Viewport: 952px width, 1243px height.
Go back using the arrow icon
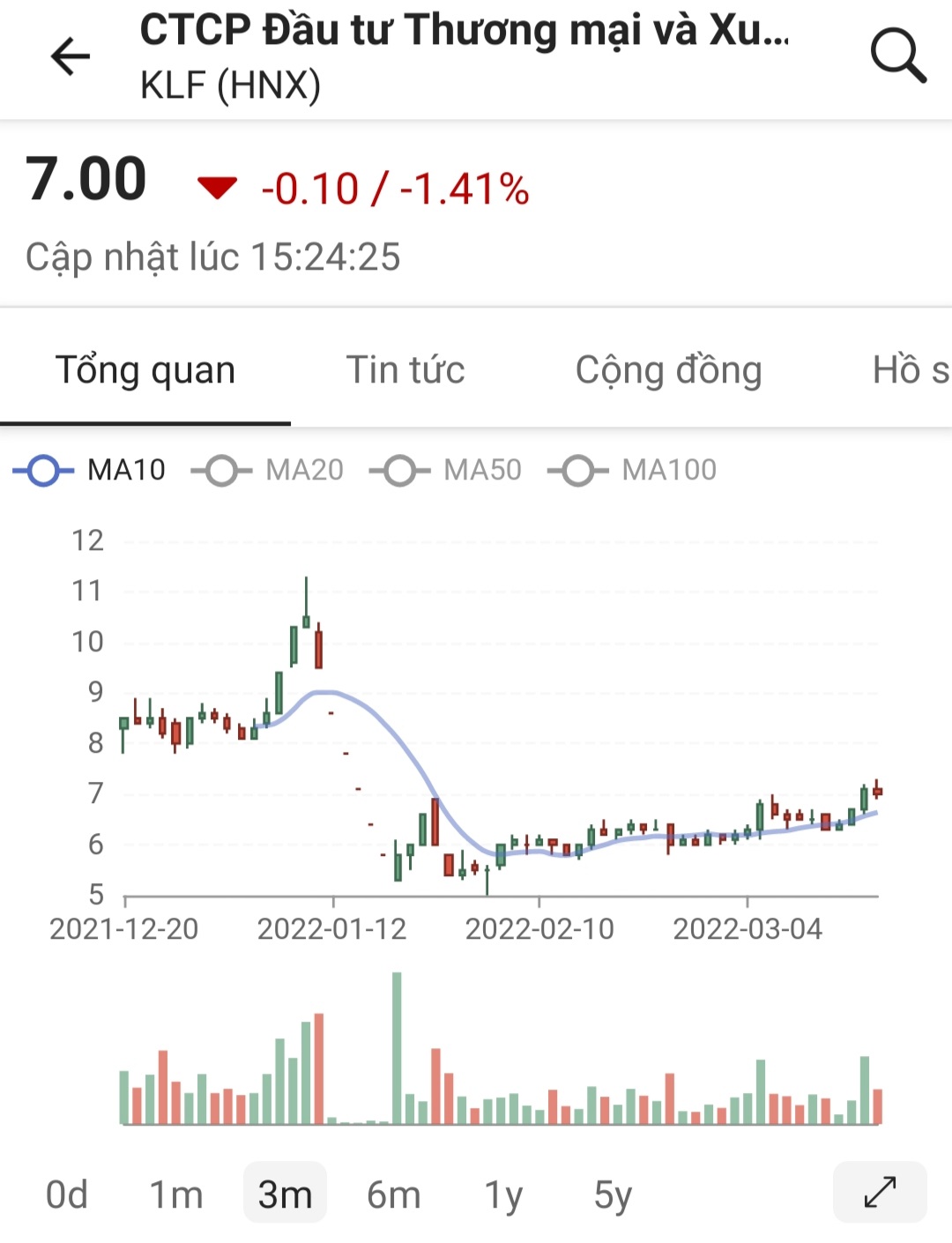click(71, 57)
